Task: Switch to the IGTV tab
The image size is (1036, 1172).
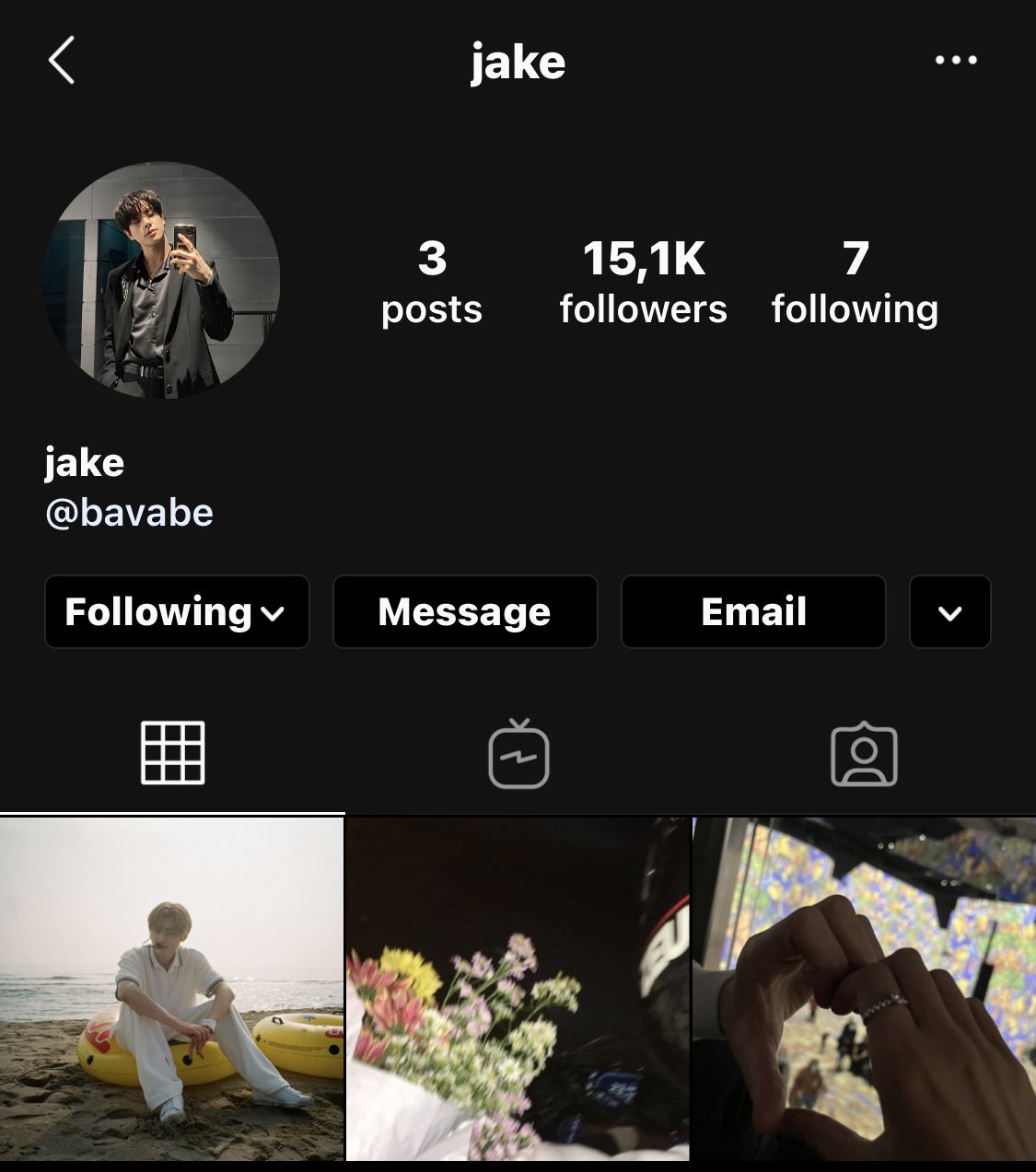Action: tap(518, 753)
